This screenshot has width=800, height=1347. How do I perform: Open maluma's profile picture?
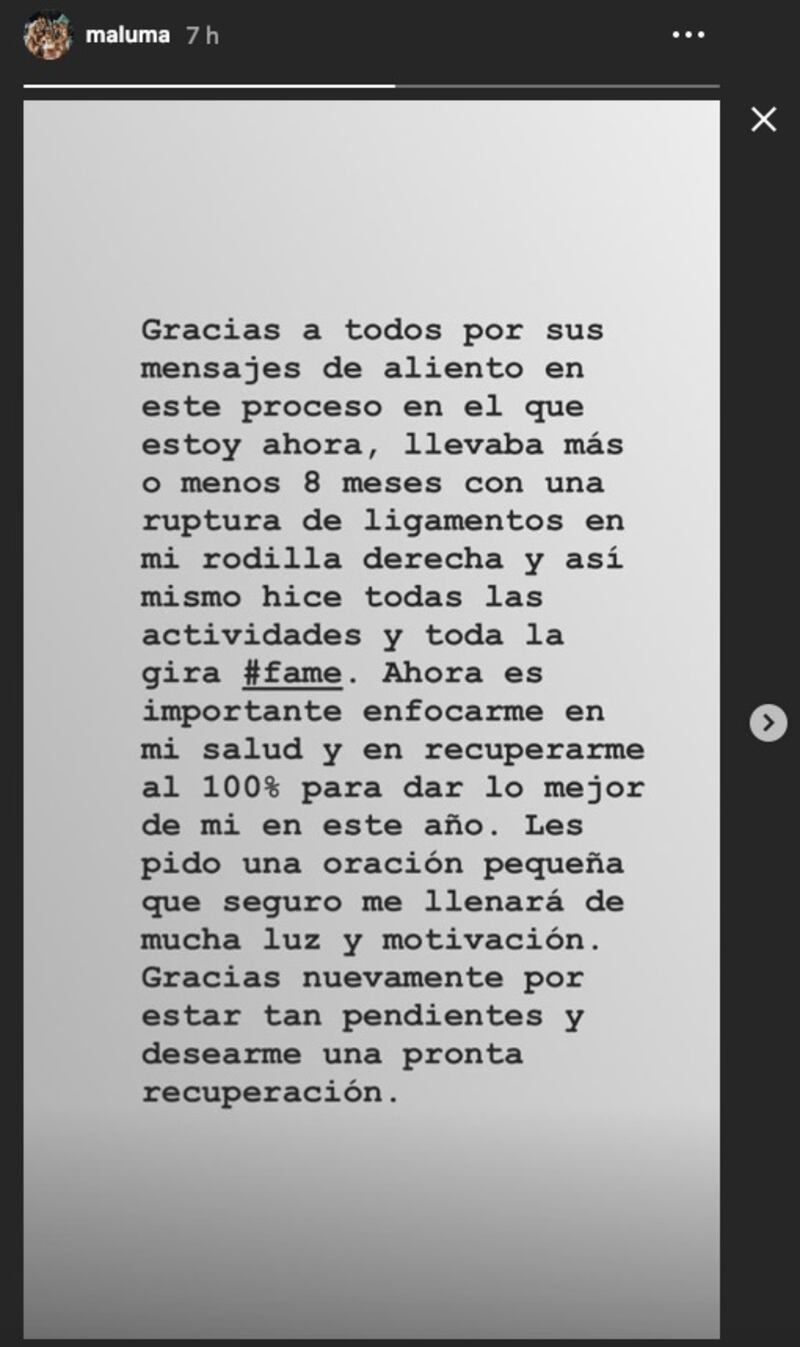(x=47, y=36)
